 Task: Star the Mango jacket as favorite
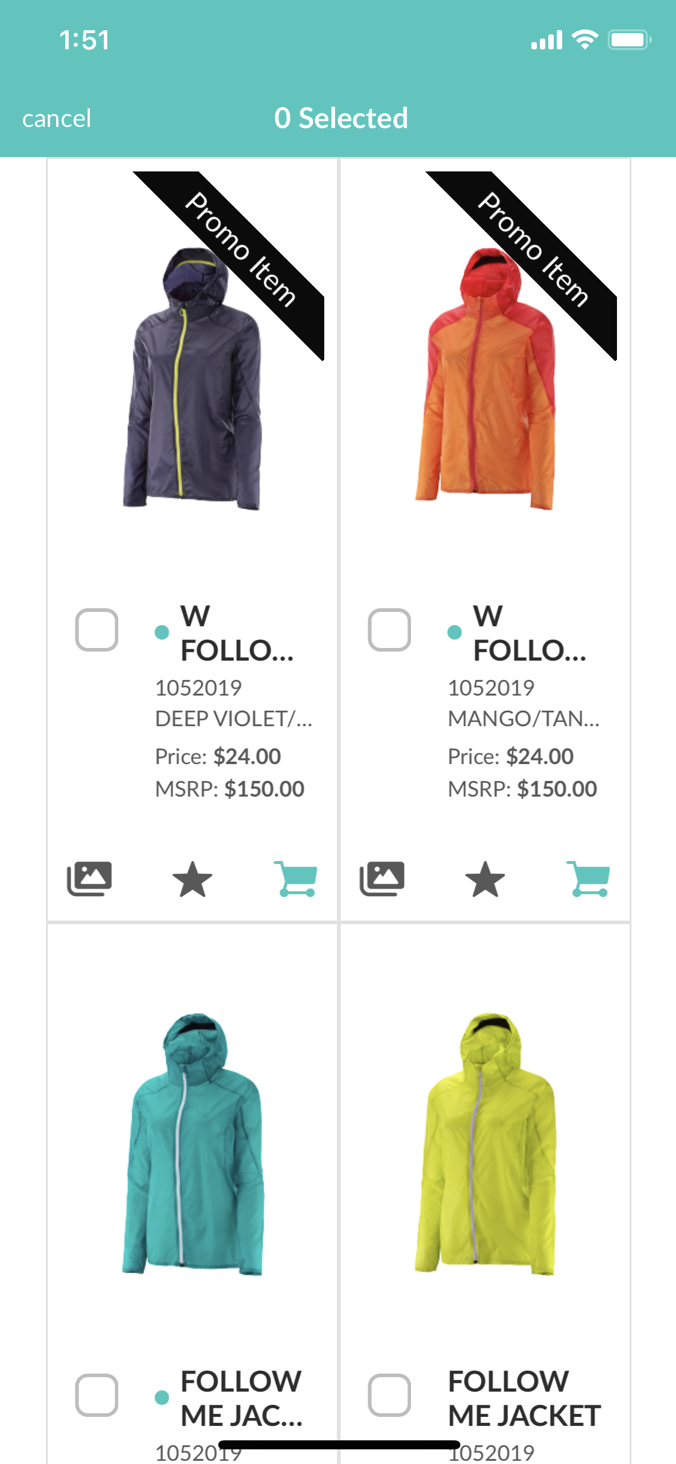(x=485, y=880)
